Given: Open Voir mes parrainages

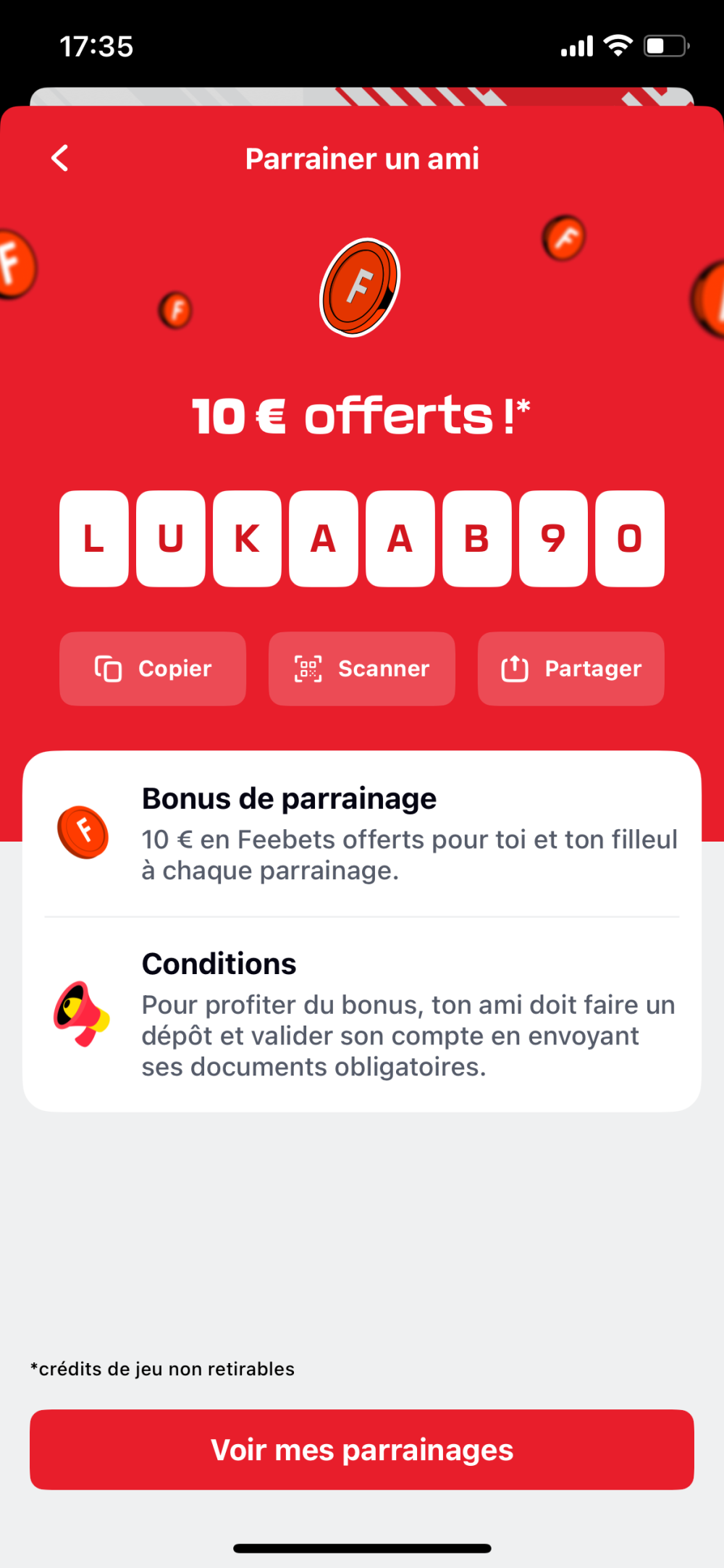Looking at the screenshot, I should pyautogui.click(x=362, y=1449).
